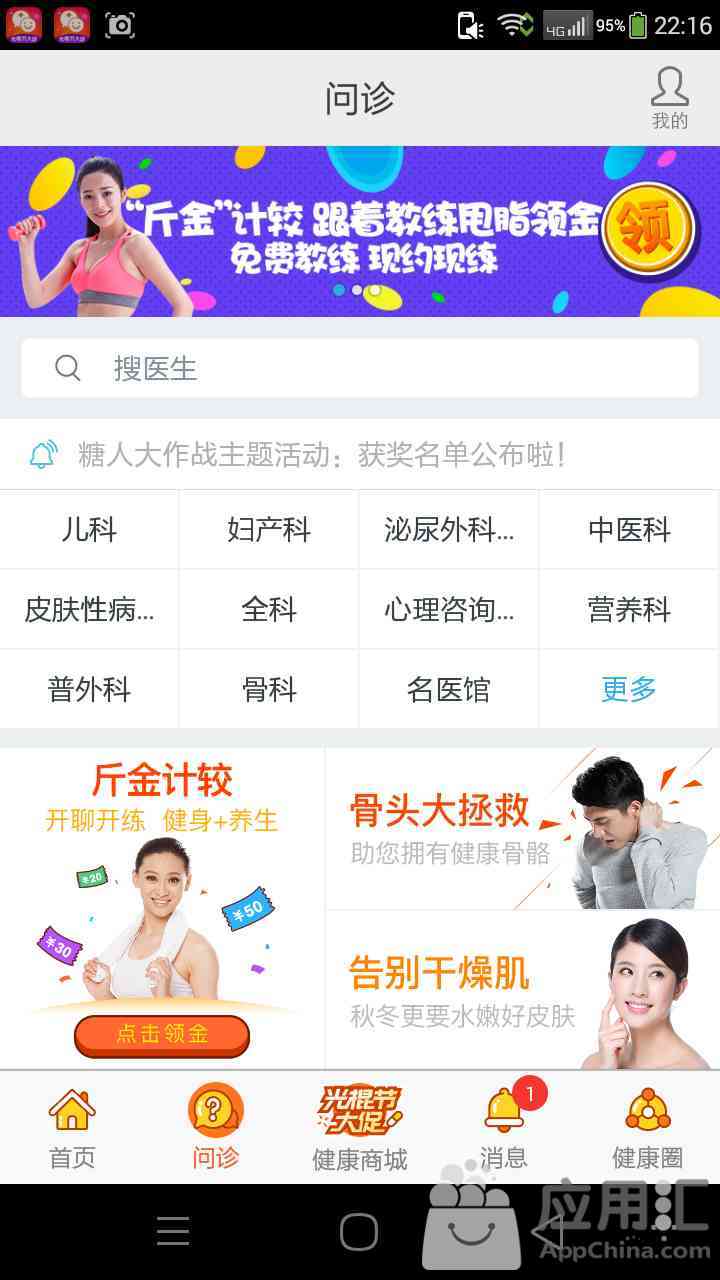Open the 骨头大拯救 card

tap(522, 828)
